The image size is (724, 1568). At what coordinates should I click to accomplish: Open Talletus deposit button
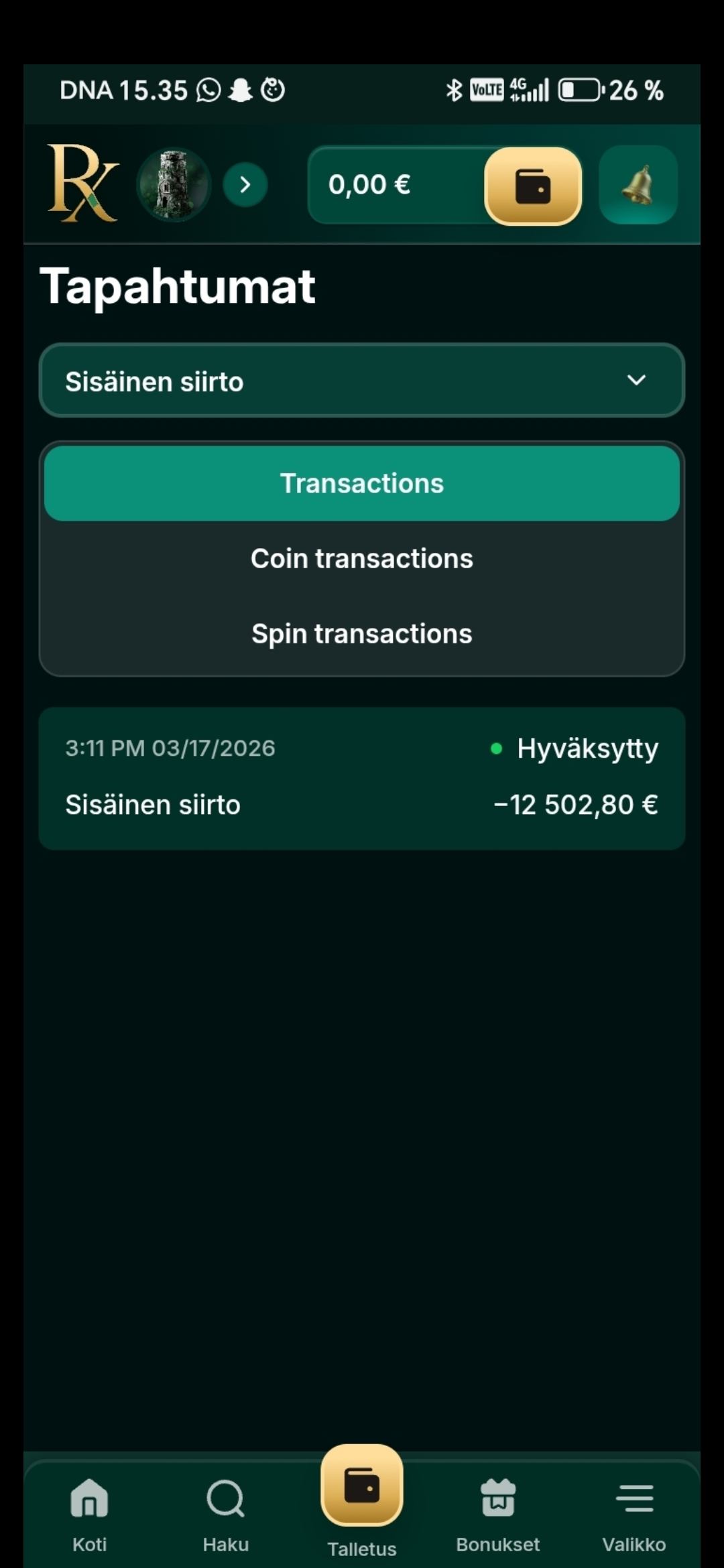362,1501
